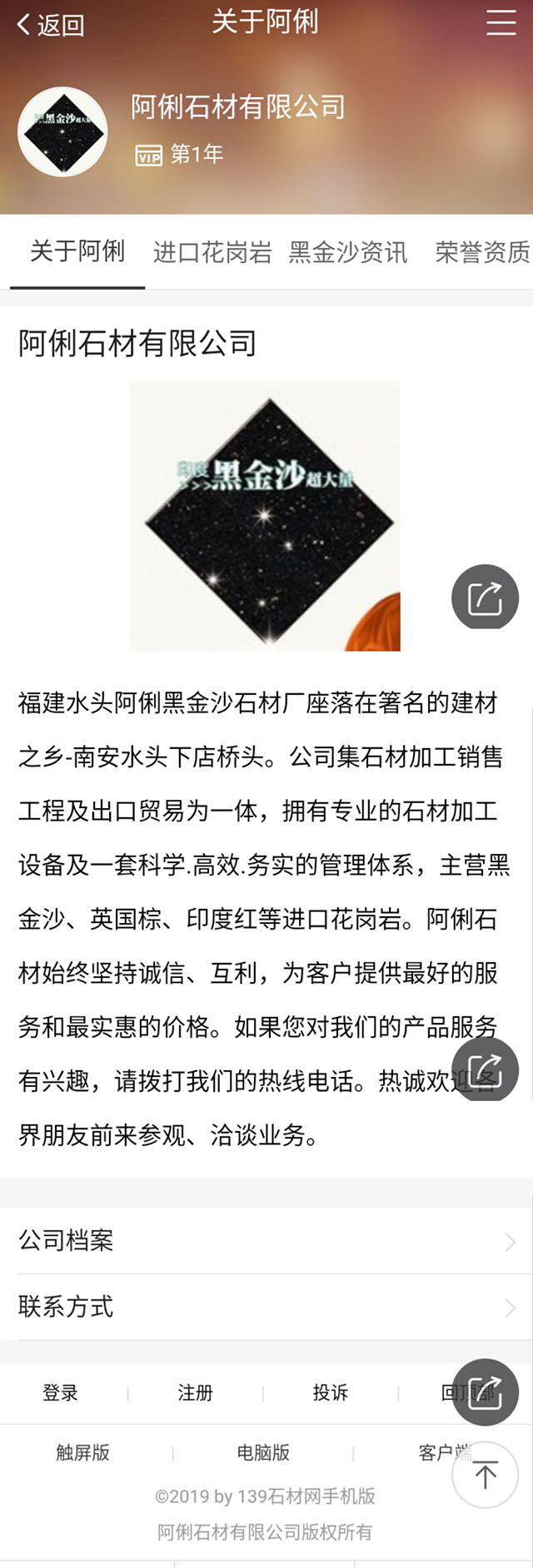Tap the 投诉 link
533x1568 pixels.
coord(330,1392)
